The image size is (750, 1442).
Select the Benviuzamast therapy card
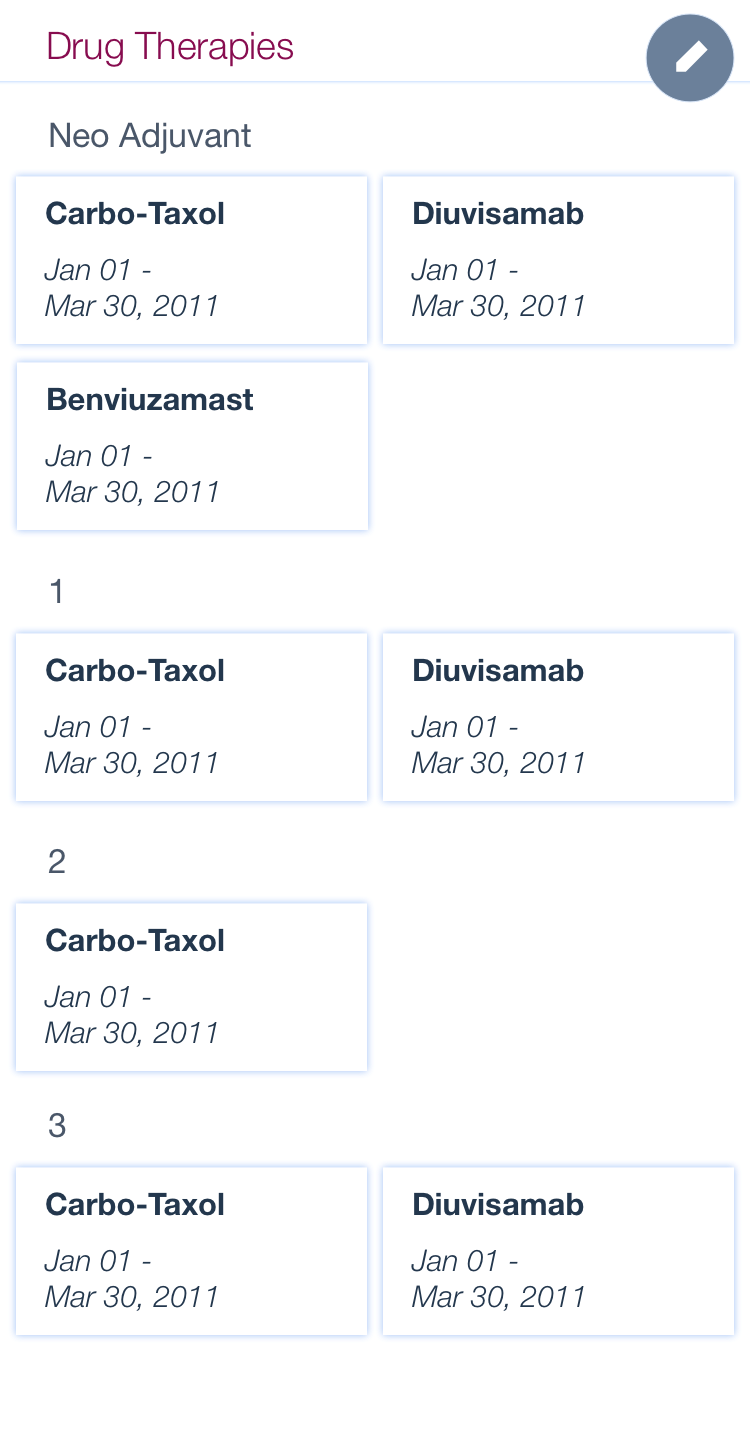tap(192, 446)
